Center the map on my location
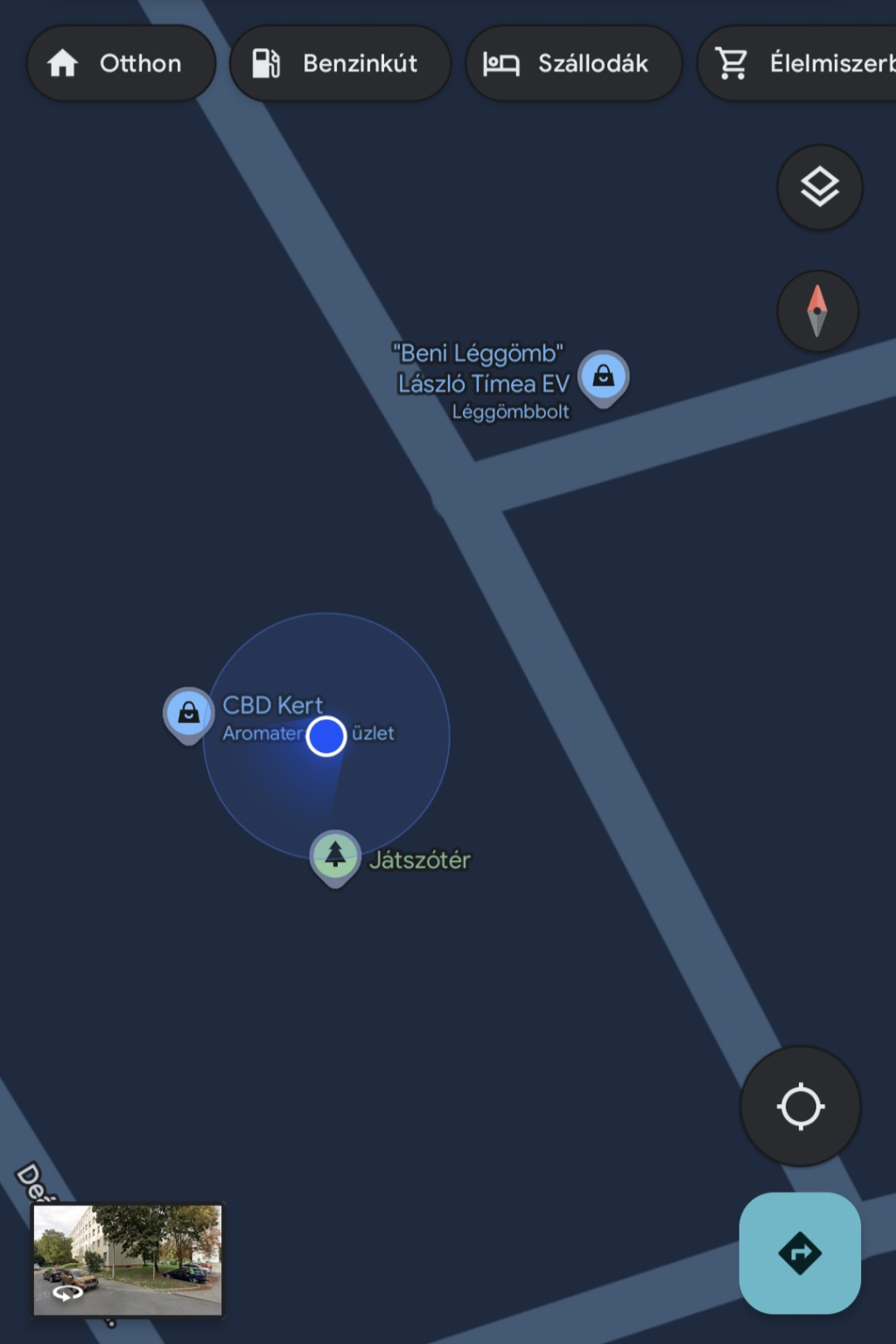Screen dimensions: 896x1344 point(800,1106)
